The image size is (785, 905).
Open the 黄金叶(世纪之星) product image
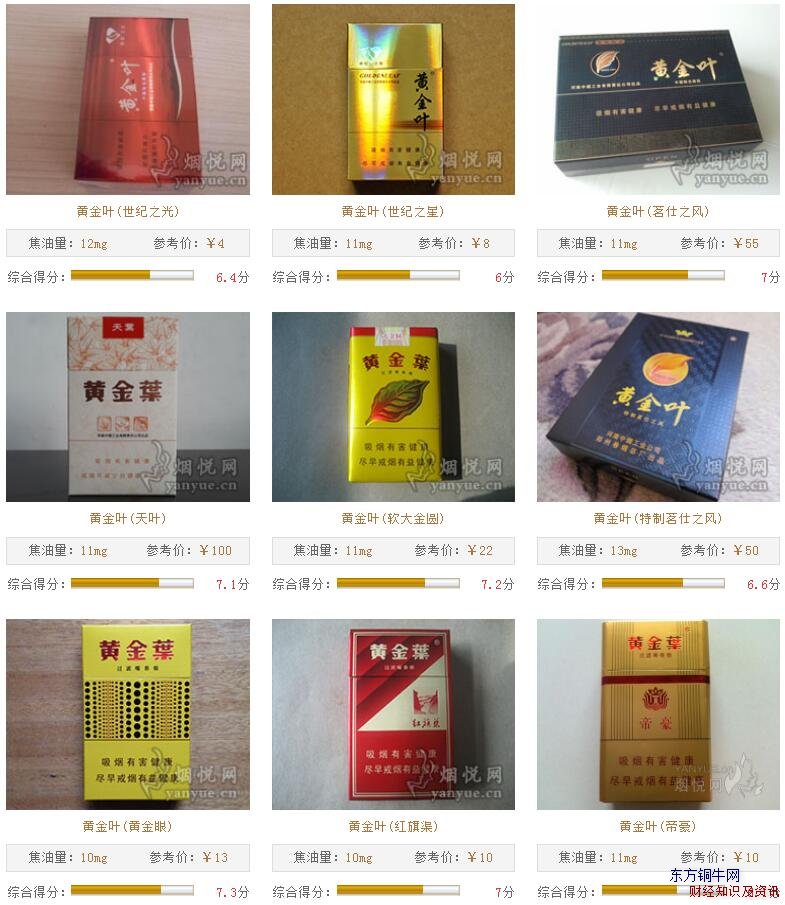click(393, 99)
